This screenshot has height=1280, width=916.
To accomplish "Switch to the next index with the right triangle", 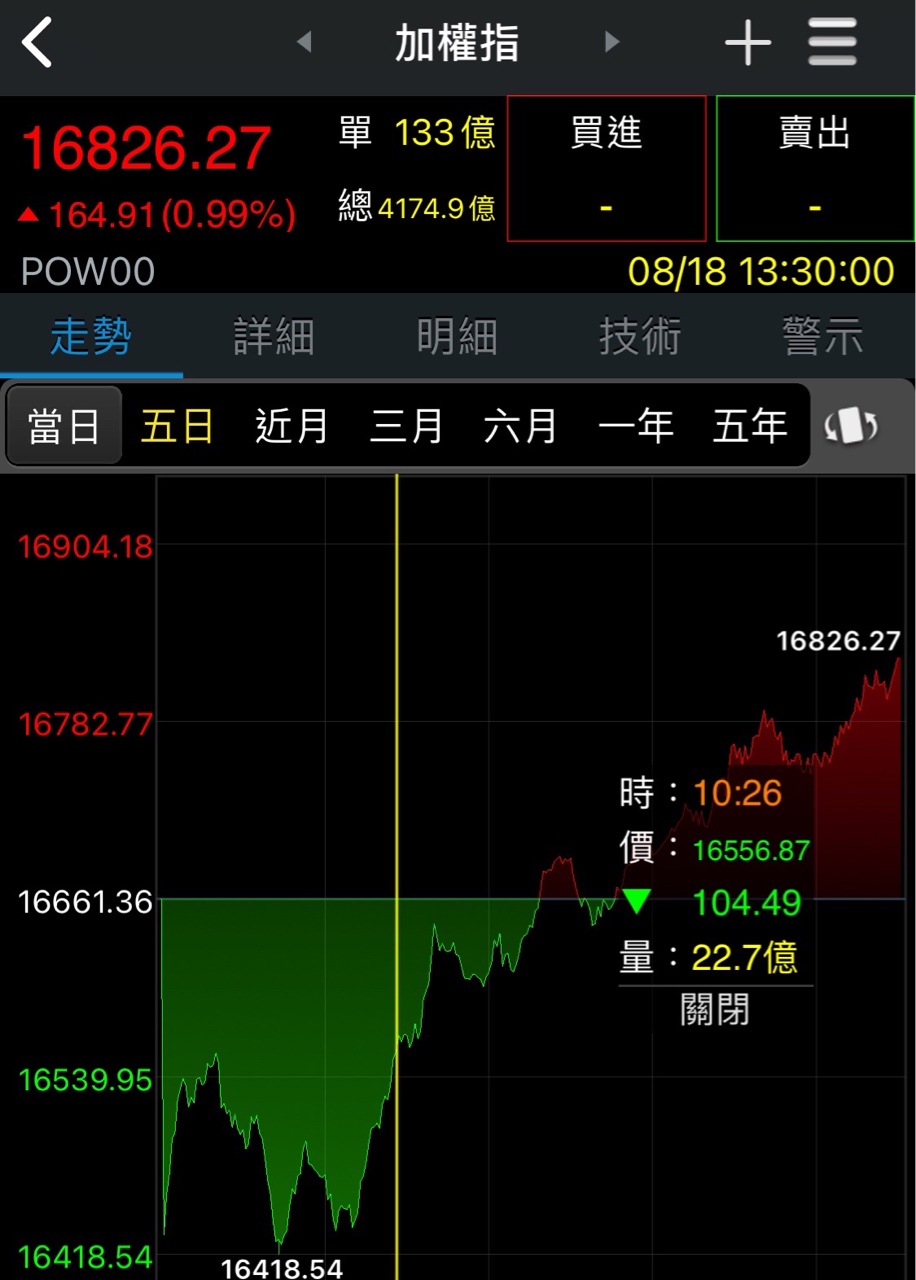I will click(612, 42).
